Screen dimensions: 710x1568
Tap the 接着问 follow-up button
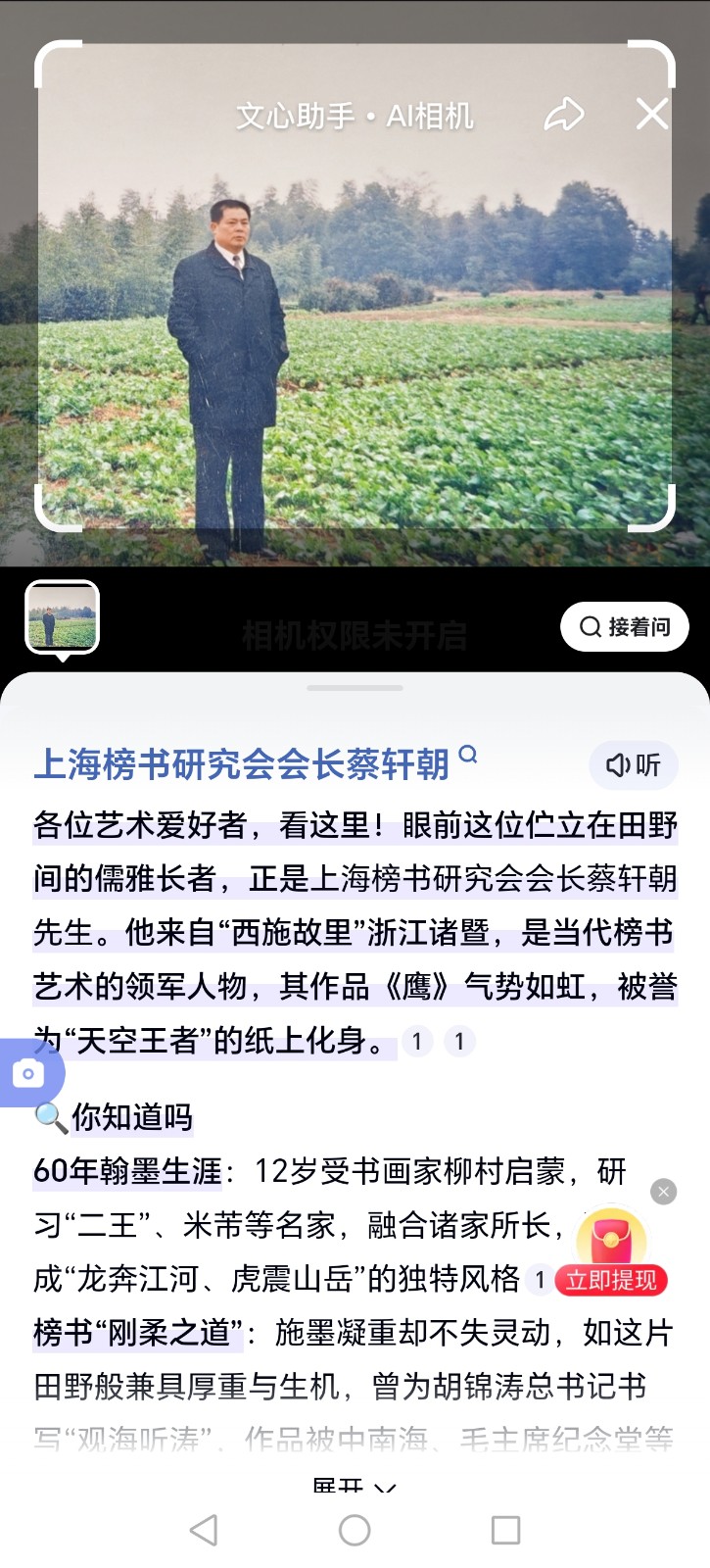[x=624, y=626]
